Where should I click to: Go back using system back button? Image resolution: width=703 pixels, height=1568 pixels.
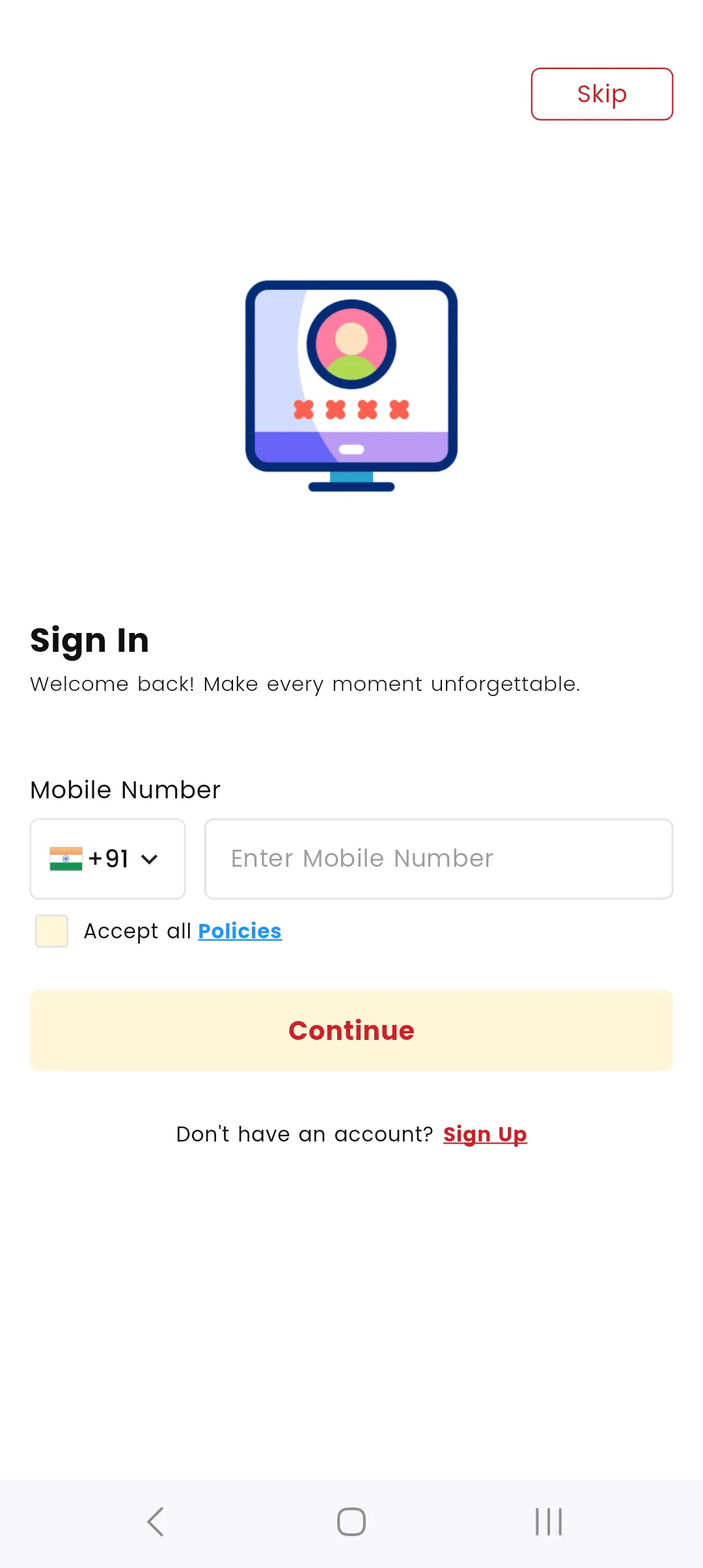coord(155,1522)
